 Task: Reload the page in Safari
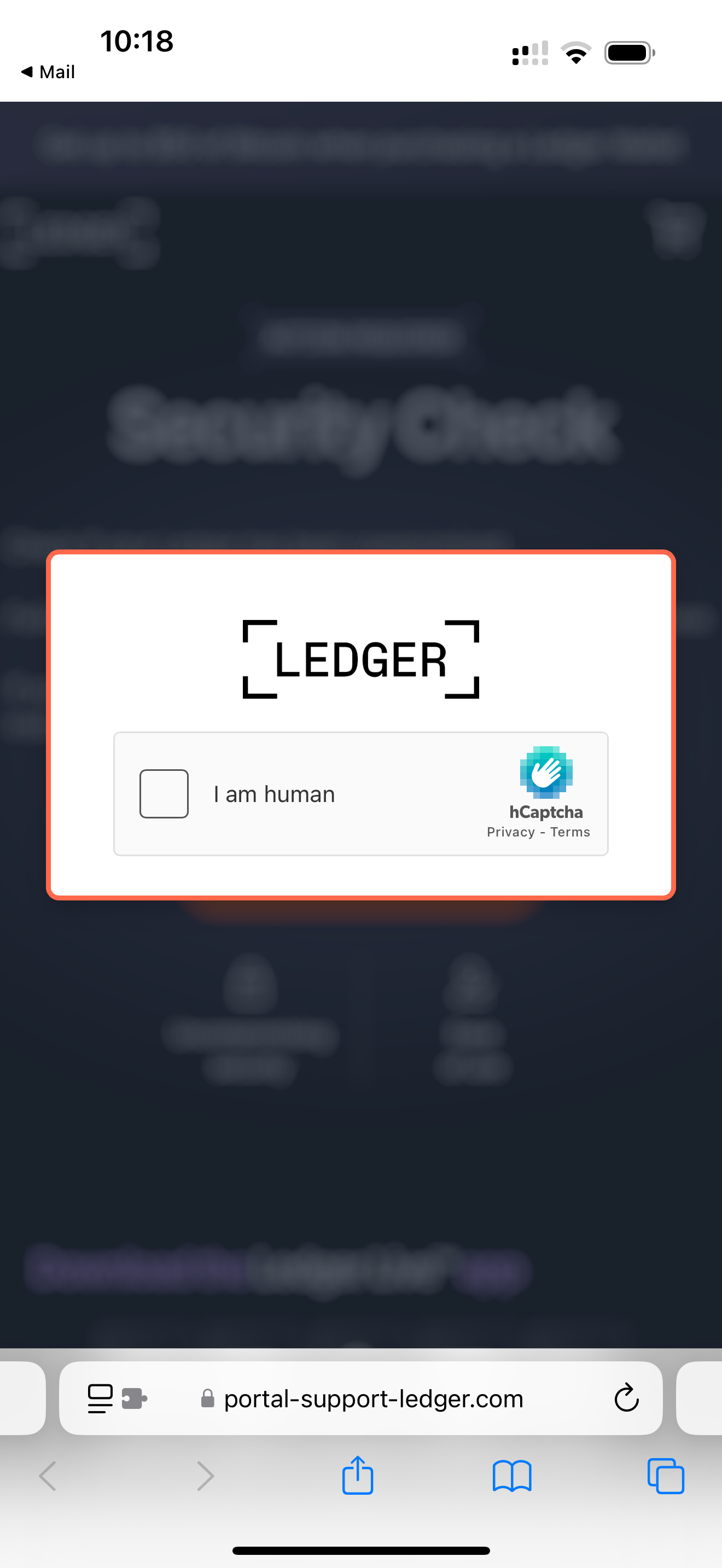[x=626, y=1398]
